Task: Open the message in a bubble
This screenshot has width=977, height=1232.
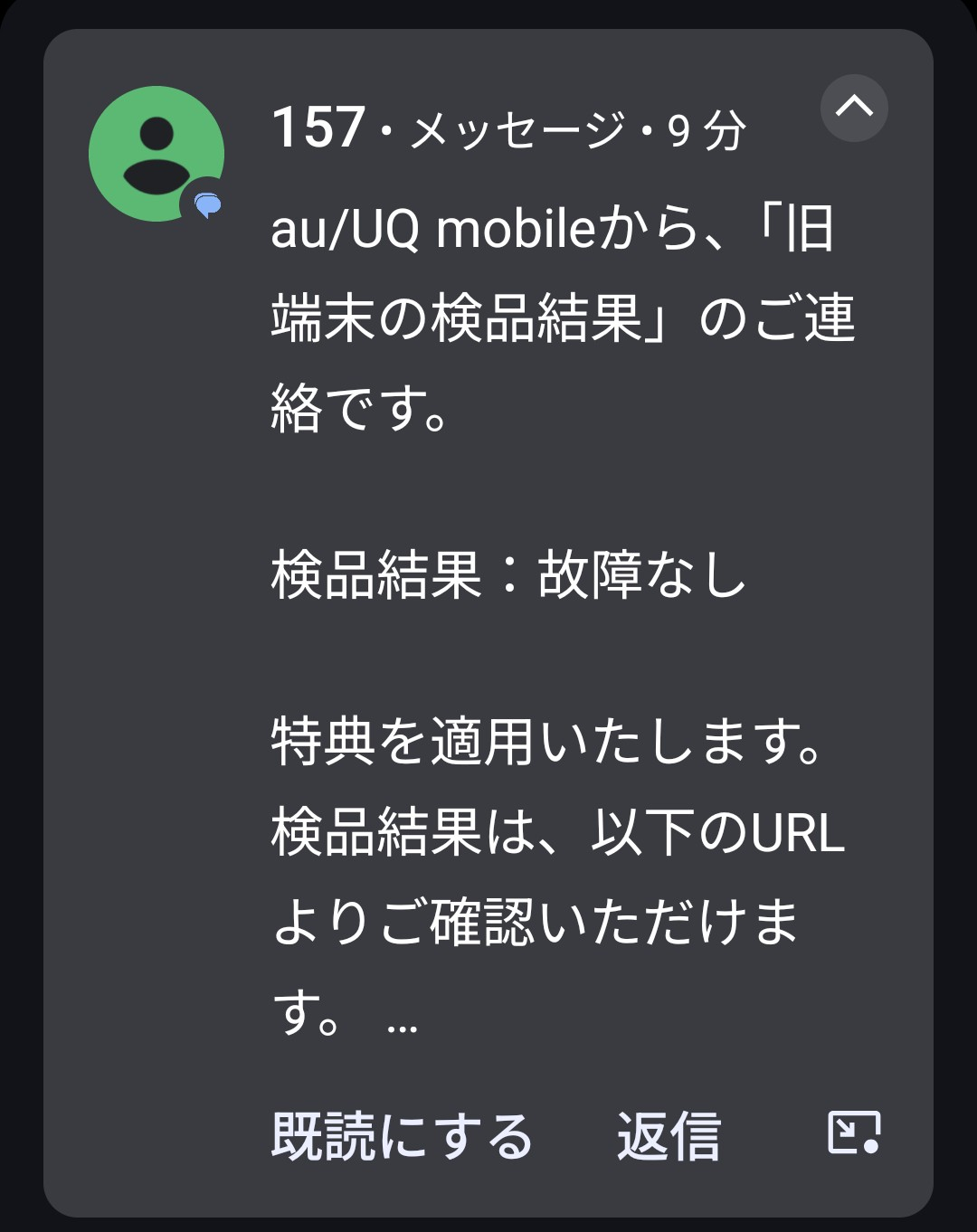Action: 854,1132
